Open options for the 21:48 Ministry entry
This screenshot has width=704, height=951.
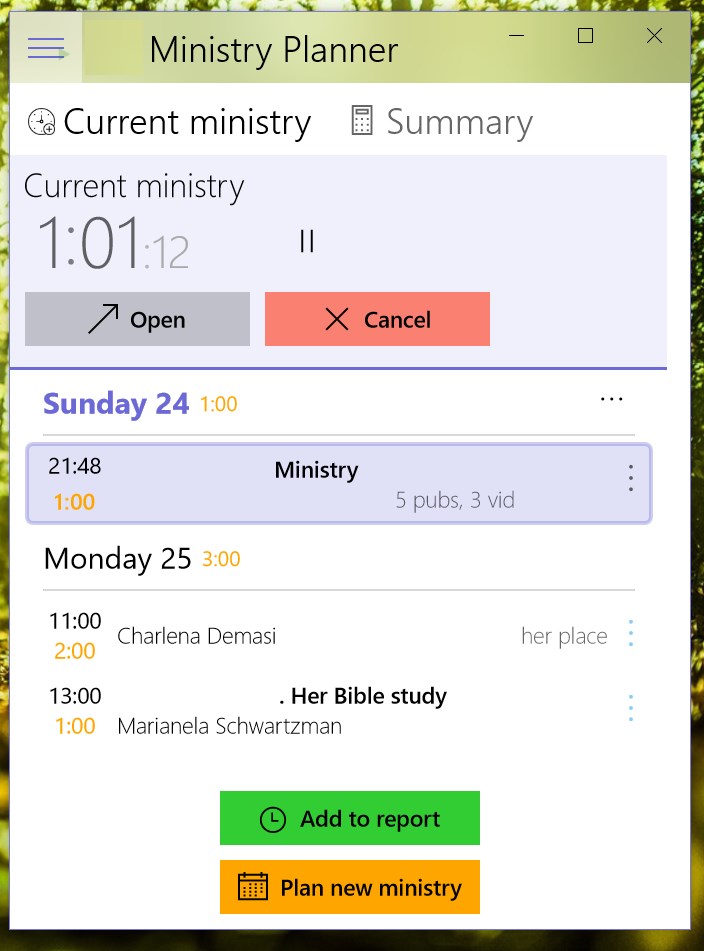click(x=630, y=479)
